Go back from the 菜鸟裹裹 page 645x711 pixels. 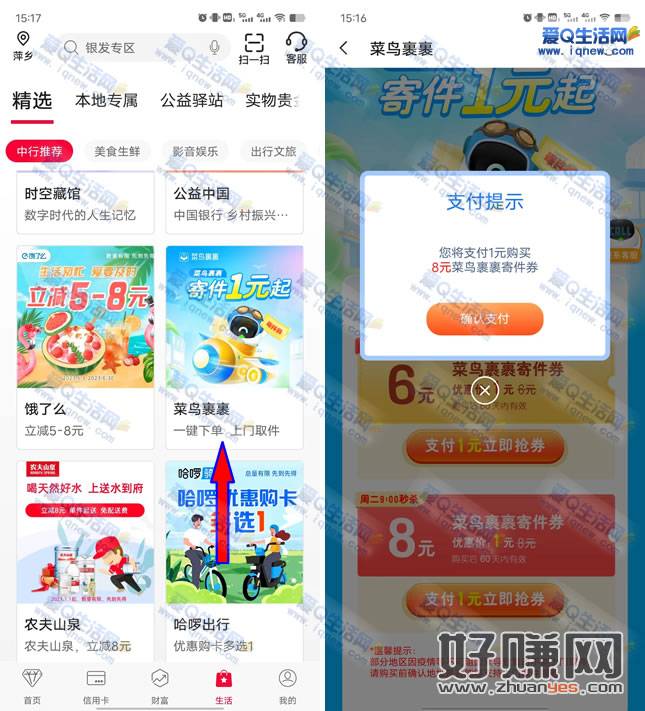[344, 47]
